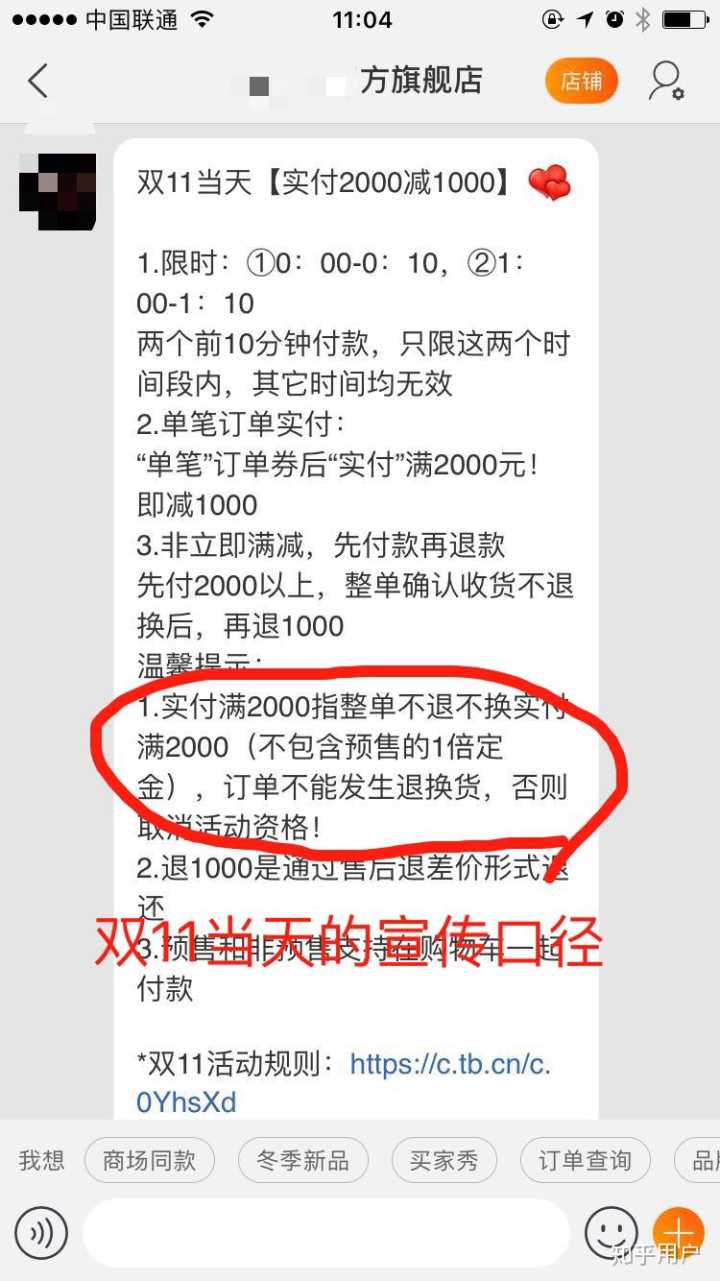720x1281 pixels.
Task: Select the 冬季新品 quick reply chip
Action: click(x=303, y=1161)
